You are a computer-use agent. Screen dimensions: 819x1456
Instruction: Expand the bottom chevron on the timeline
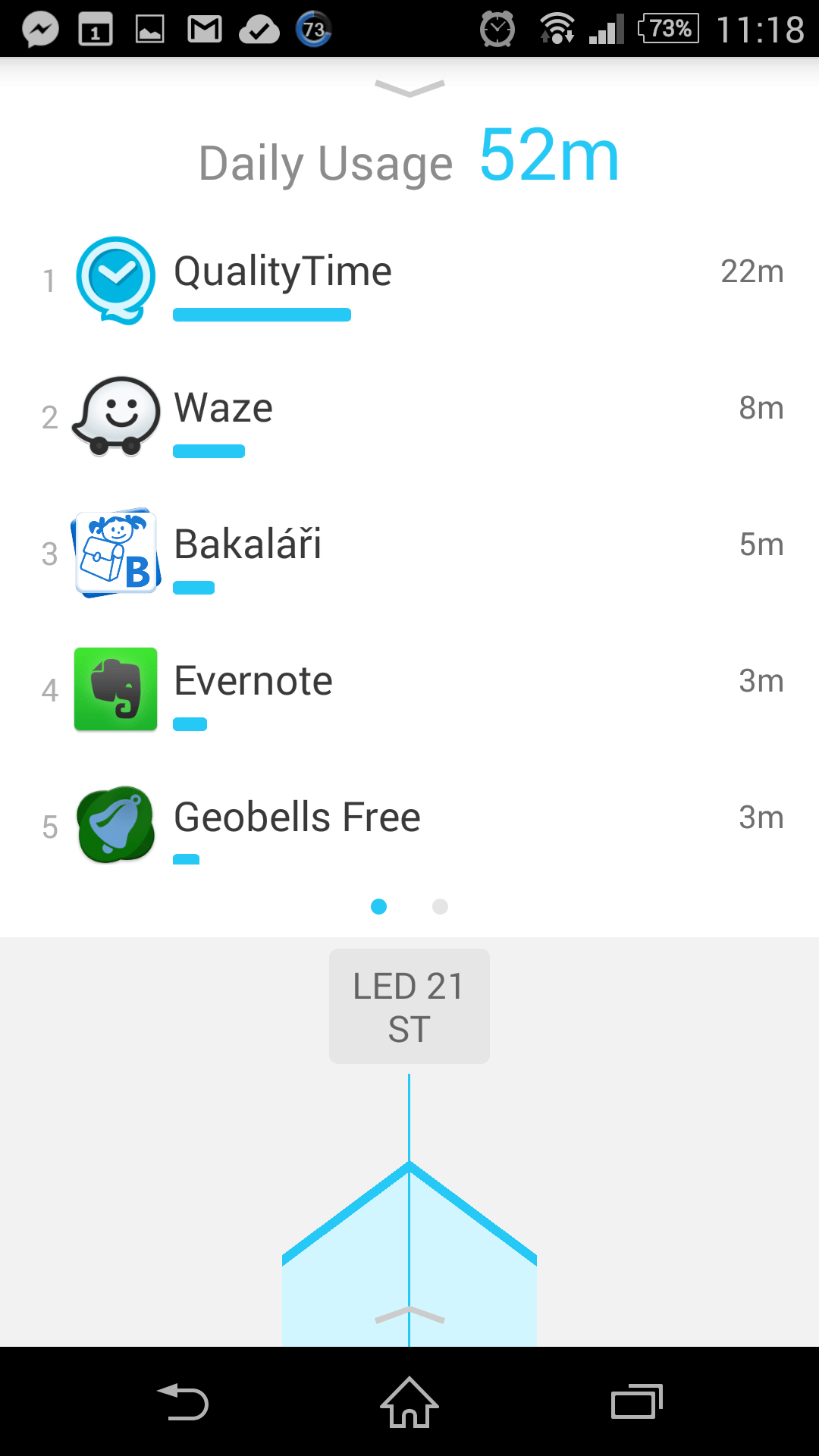click(409, 1316)
